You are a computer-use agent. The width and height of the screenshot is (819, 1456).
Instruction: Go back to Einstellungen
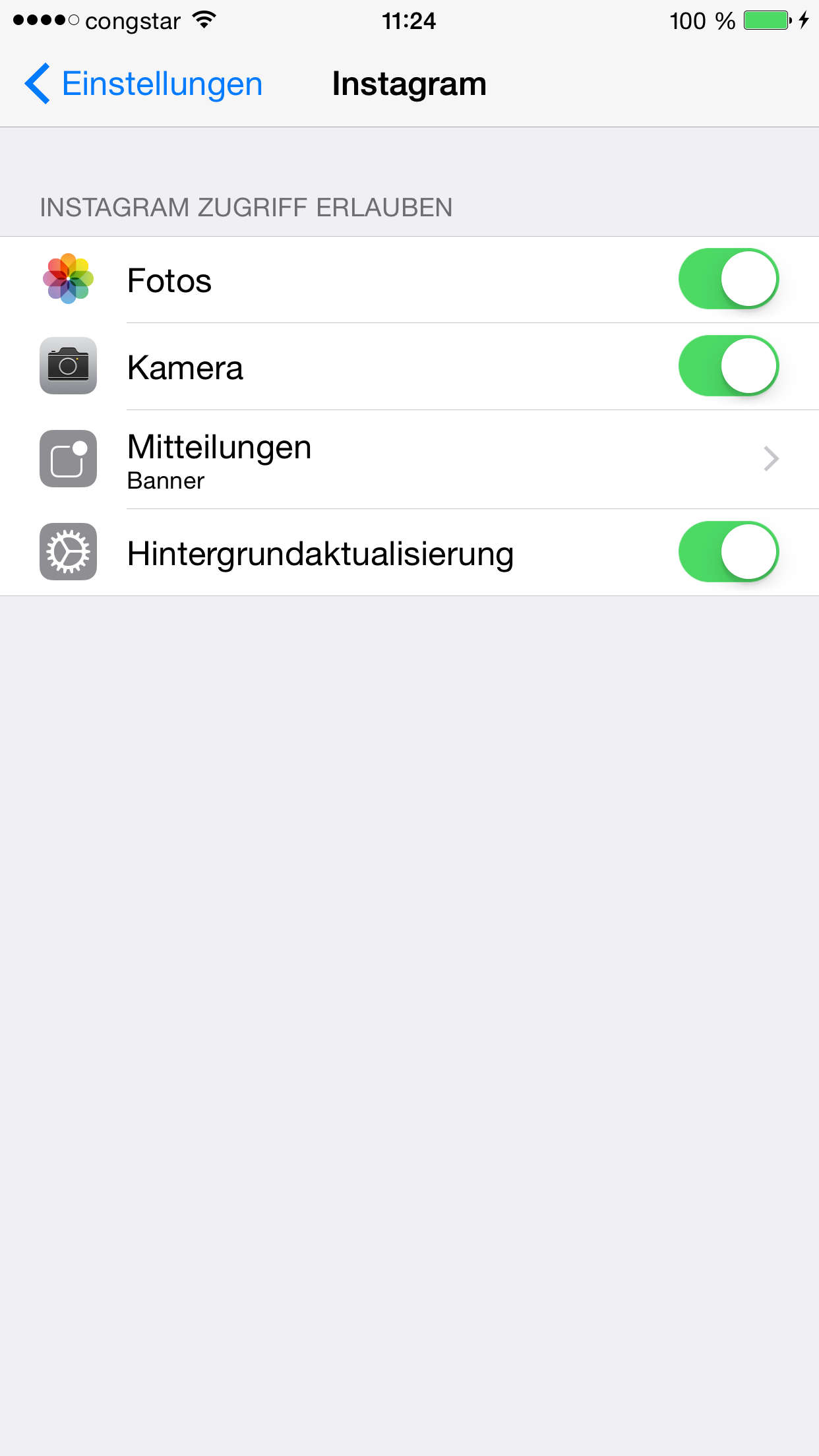(x=144, y=84)
